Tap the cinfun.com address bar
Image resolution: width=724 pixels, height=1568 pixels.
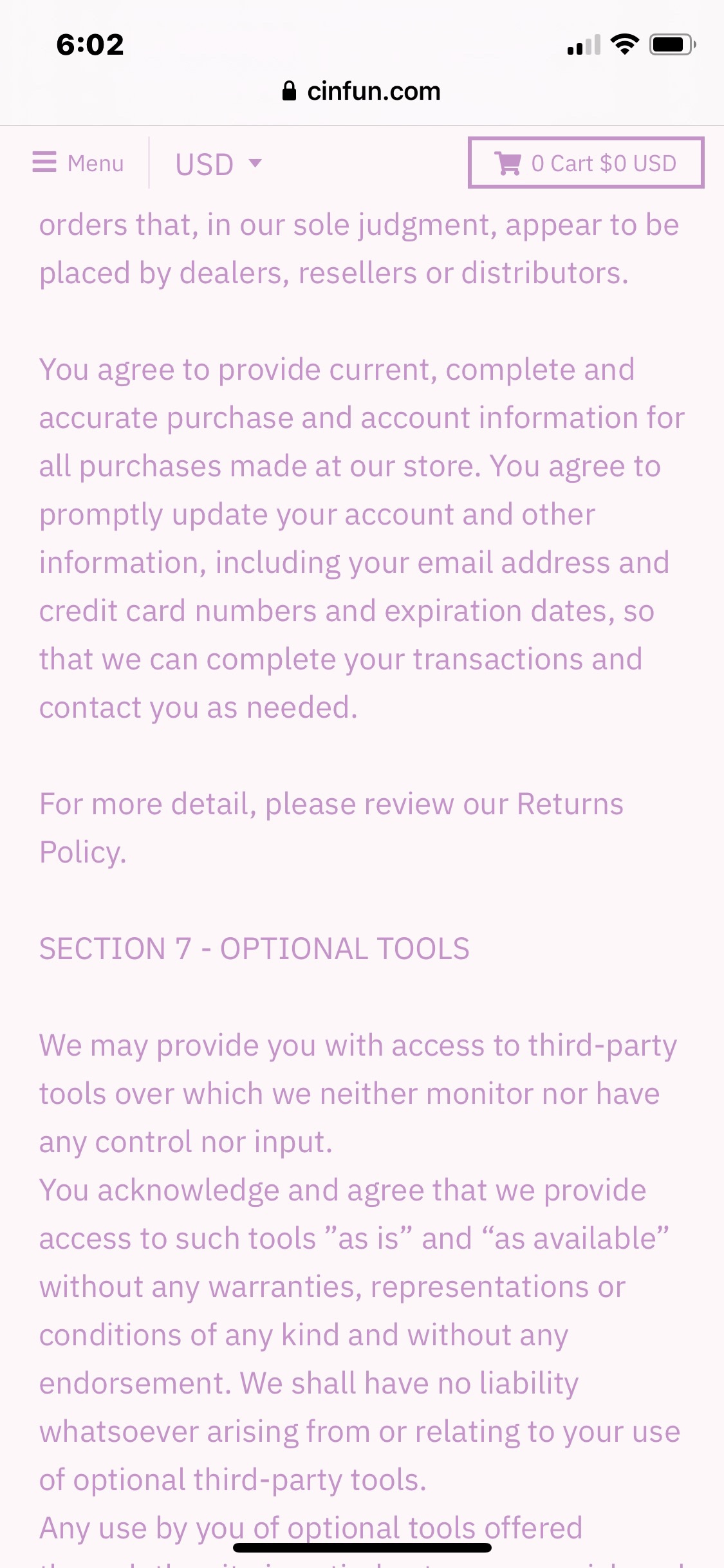pos(362,91)
